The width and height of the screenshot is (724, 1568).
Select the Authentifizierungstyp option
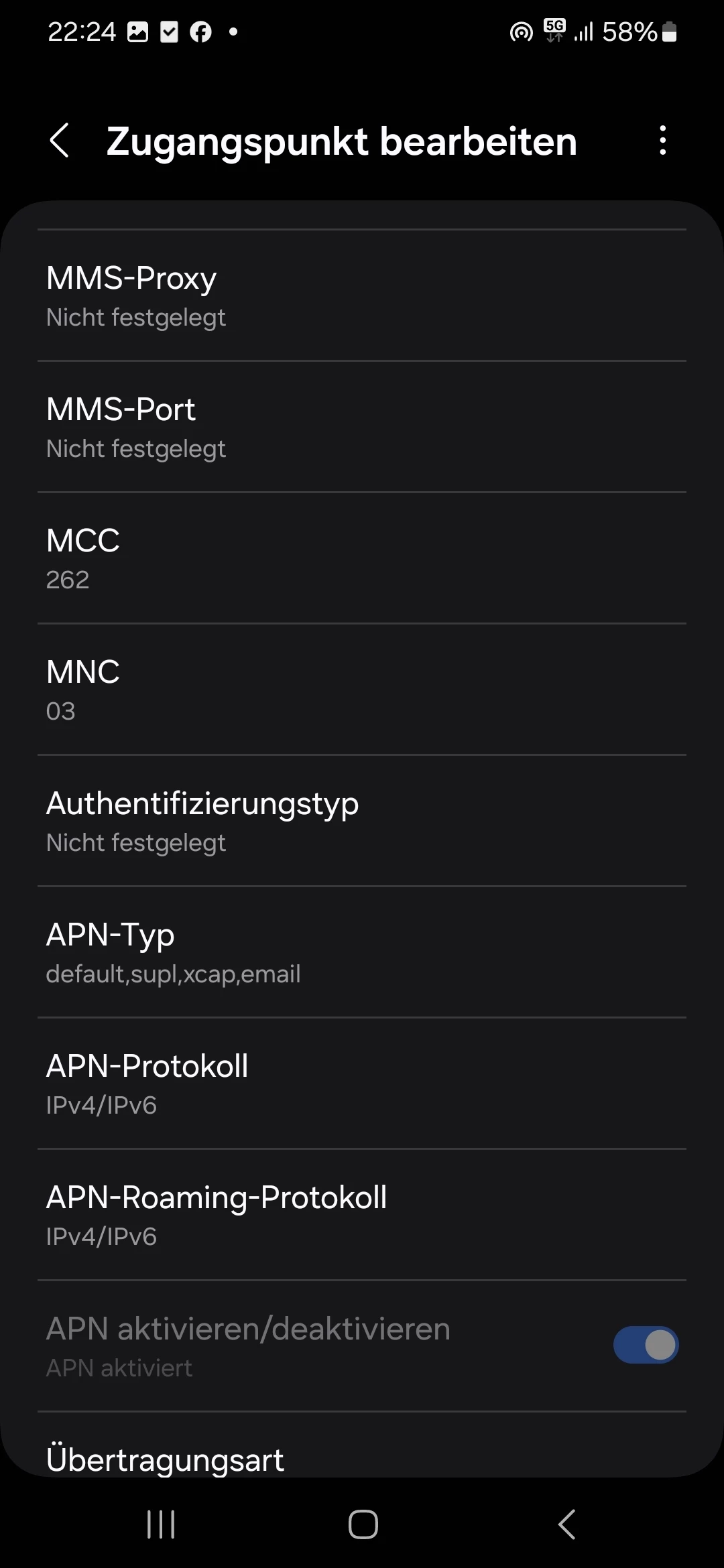click(x=362, y=821)
